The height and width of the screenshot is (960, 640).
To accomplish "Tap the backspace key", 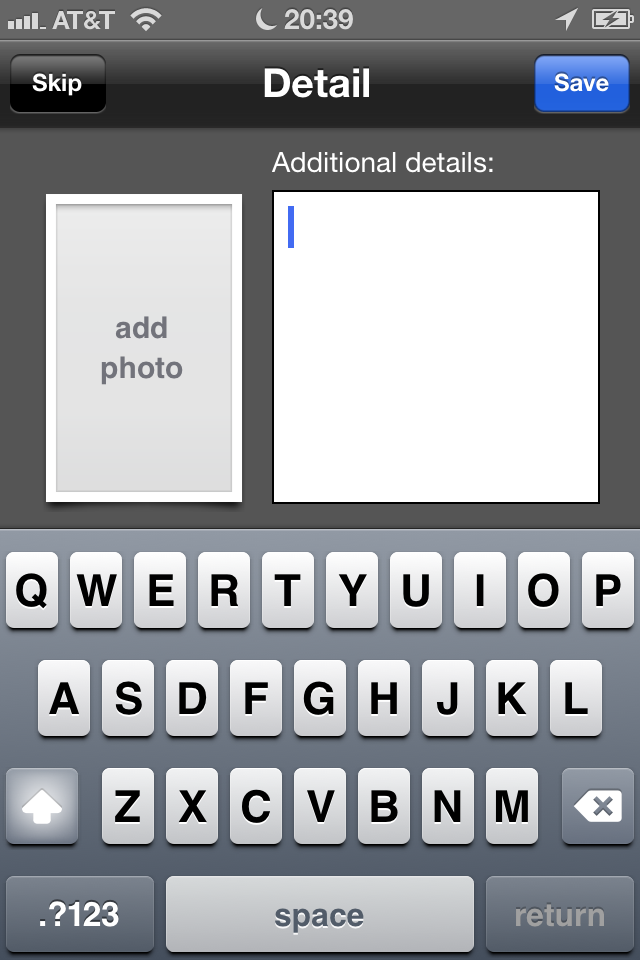I will pos(598,806).
